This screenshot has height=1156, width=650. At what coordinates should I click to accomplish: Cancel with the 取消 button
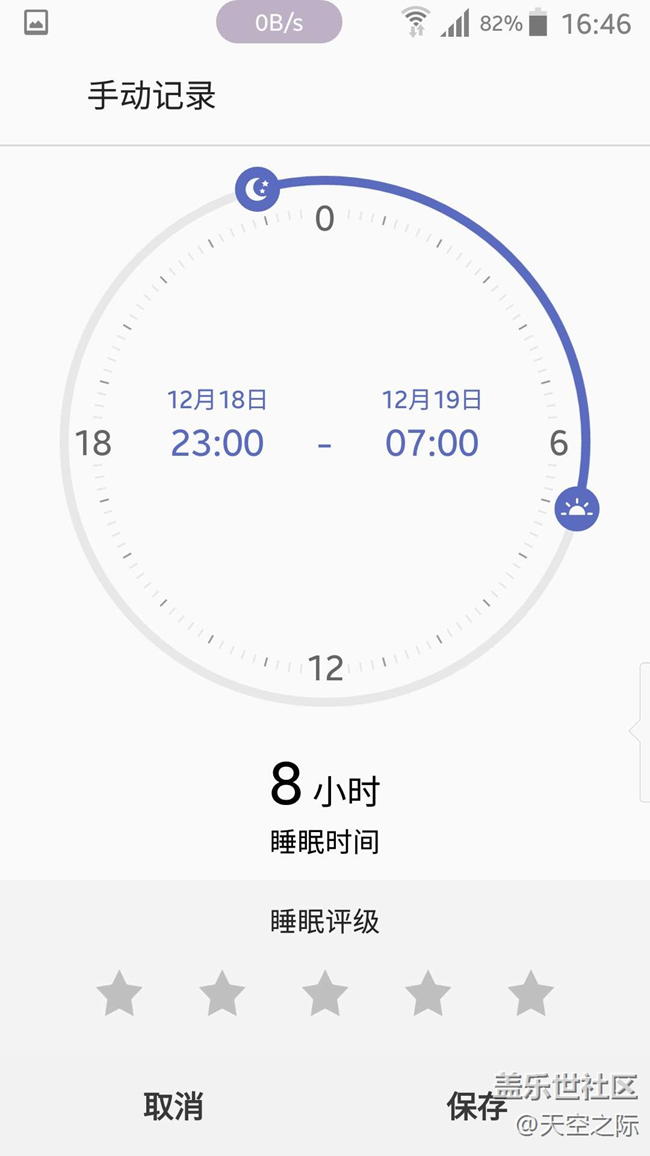[x=173, y=1107]
